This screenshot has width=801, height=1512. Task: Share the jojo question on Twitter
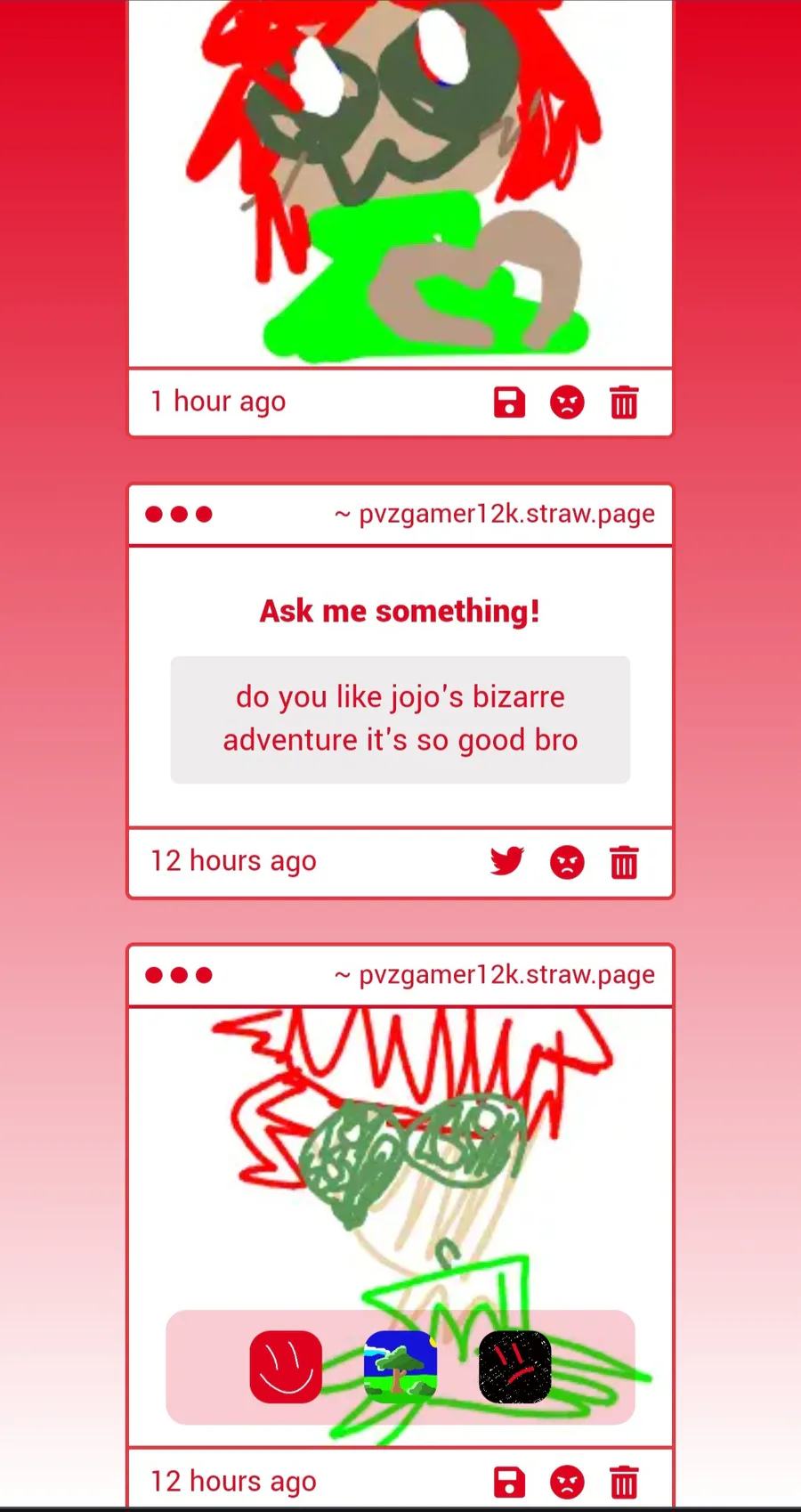[507, 862]
